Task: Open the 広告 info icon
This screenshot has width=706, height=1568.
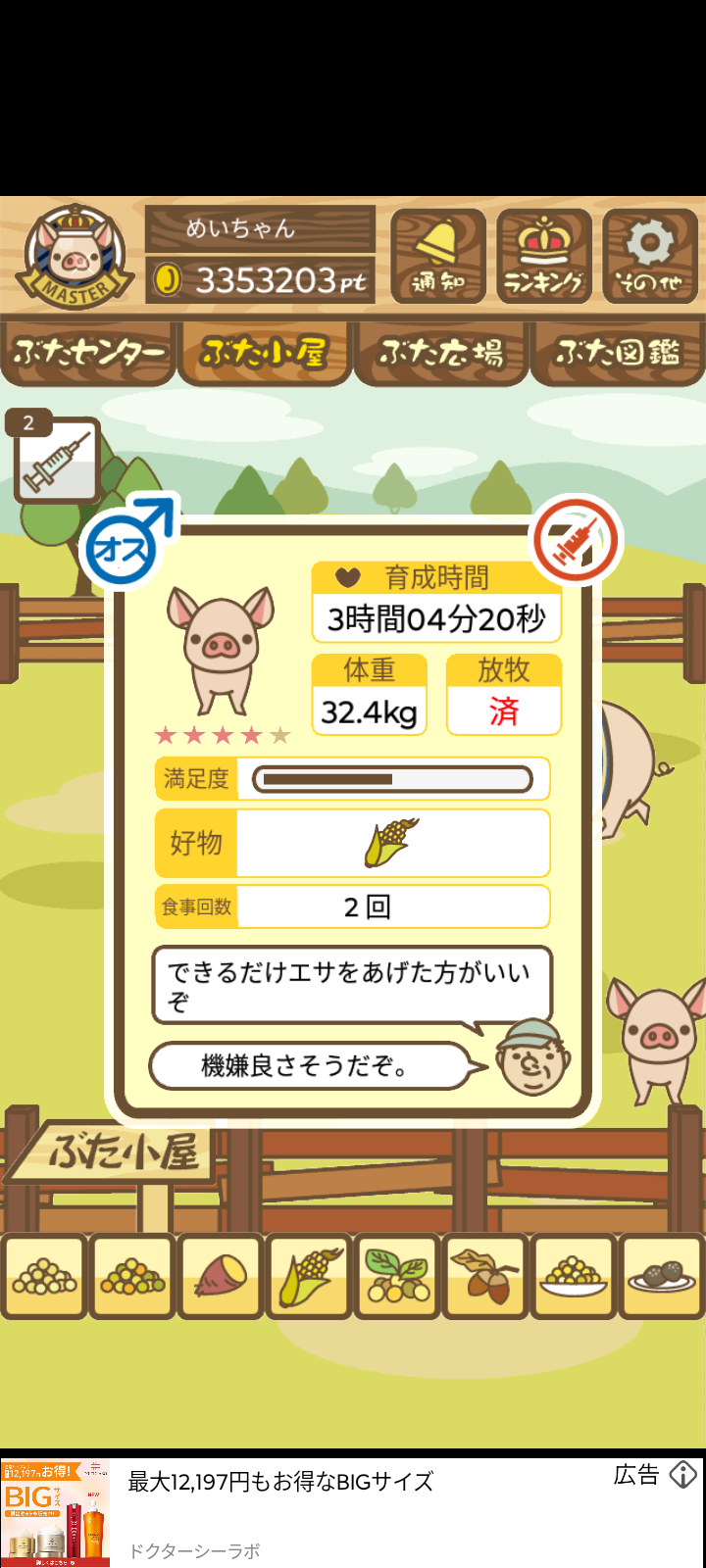Action: click(683, 1475)
